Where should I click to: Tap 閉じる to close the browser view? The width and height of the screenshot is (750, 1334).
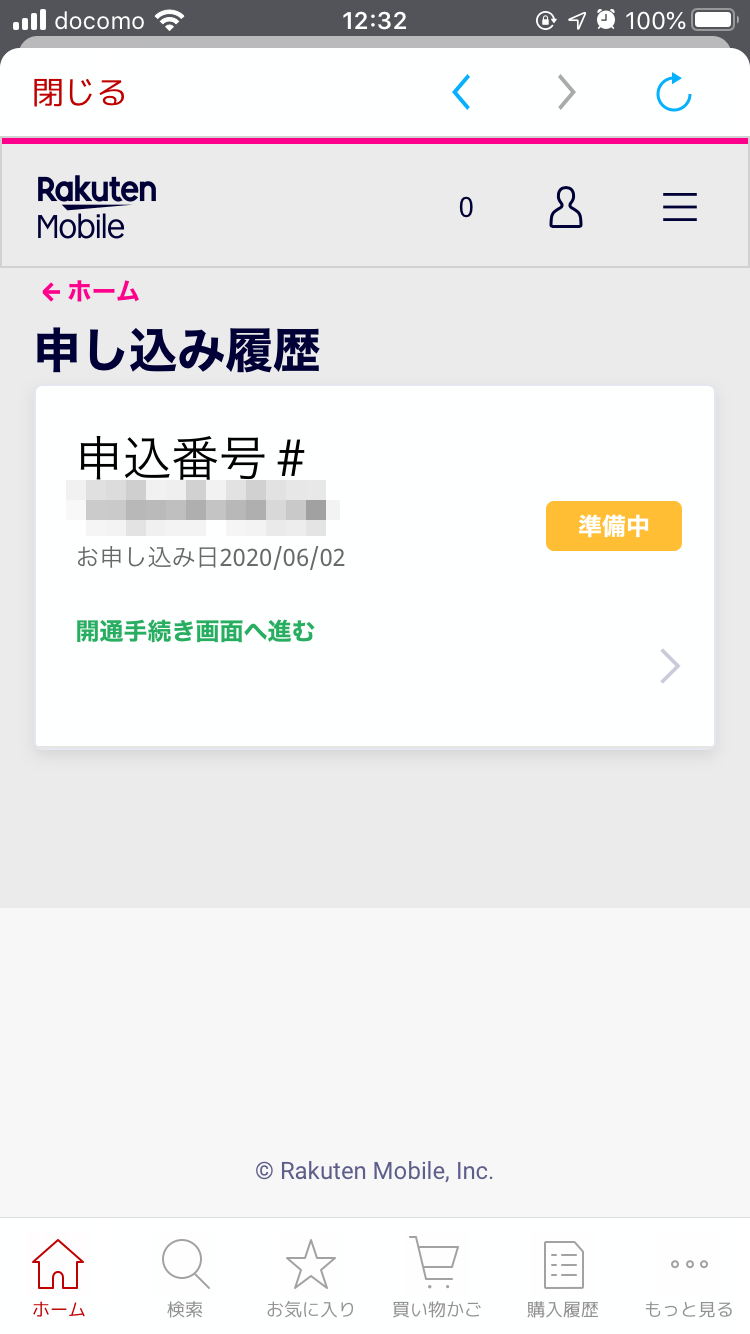(79, 92)
